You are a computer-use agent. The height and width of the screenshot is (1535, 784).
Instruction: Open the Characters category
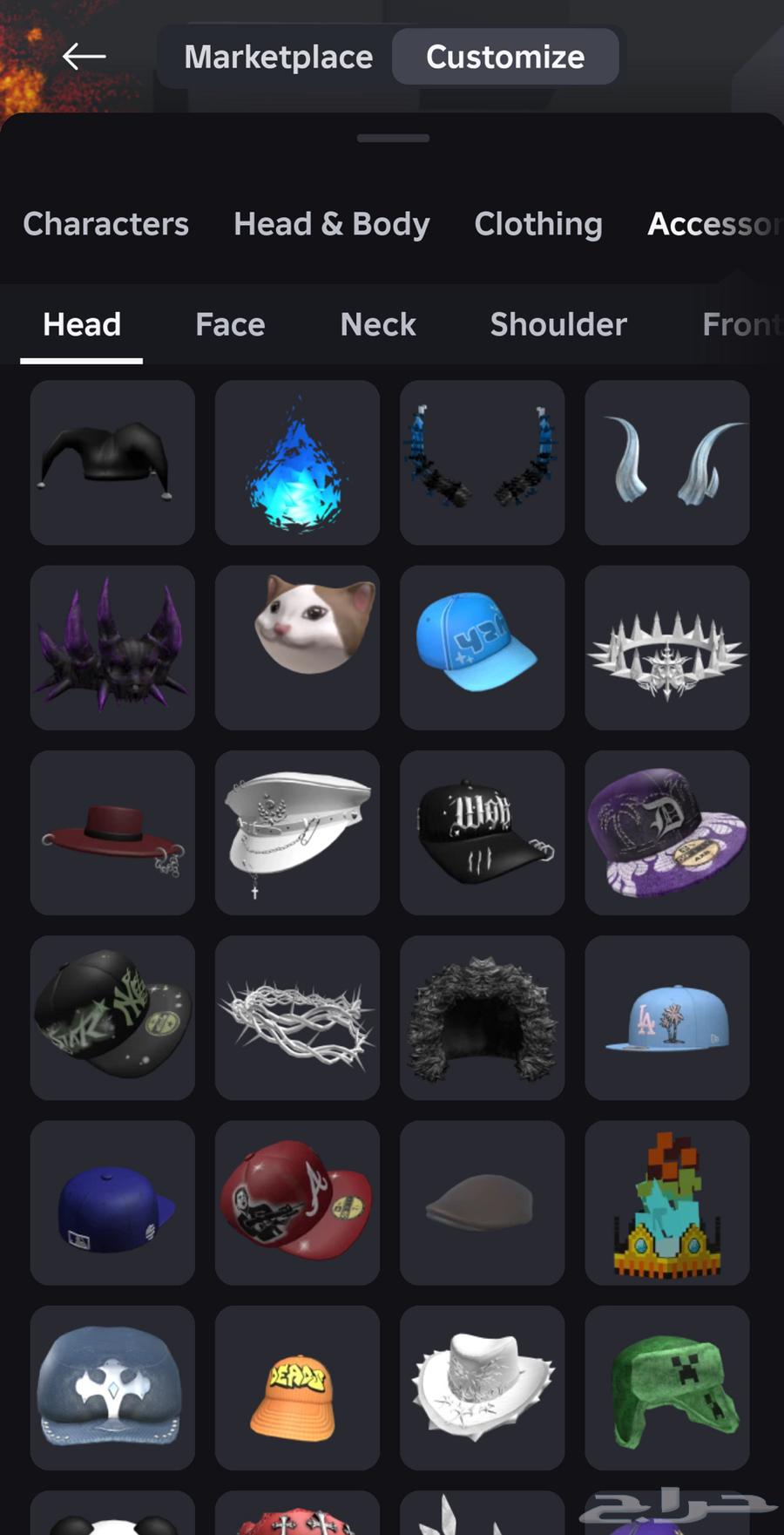105,224
